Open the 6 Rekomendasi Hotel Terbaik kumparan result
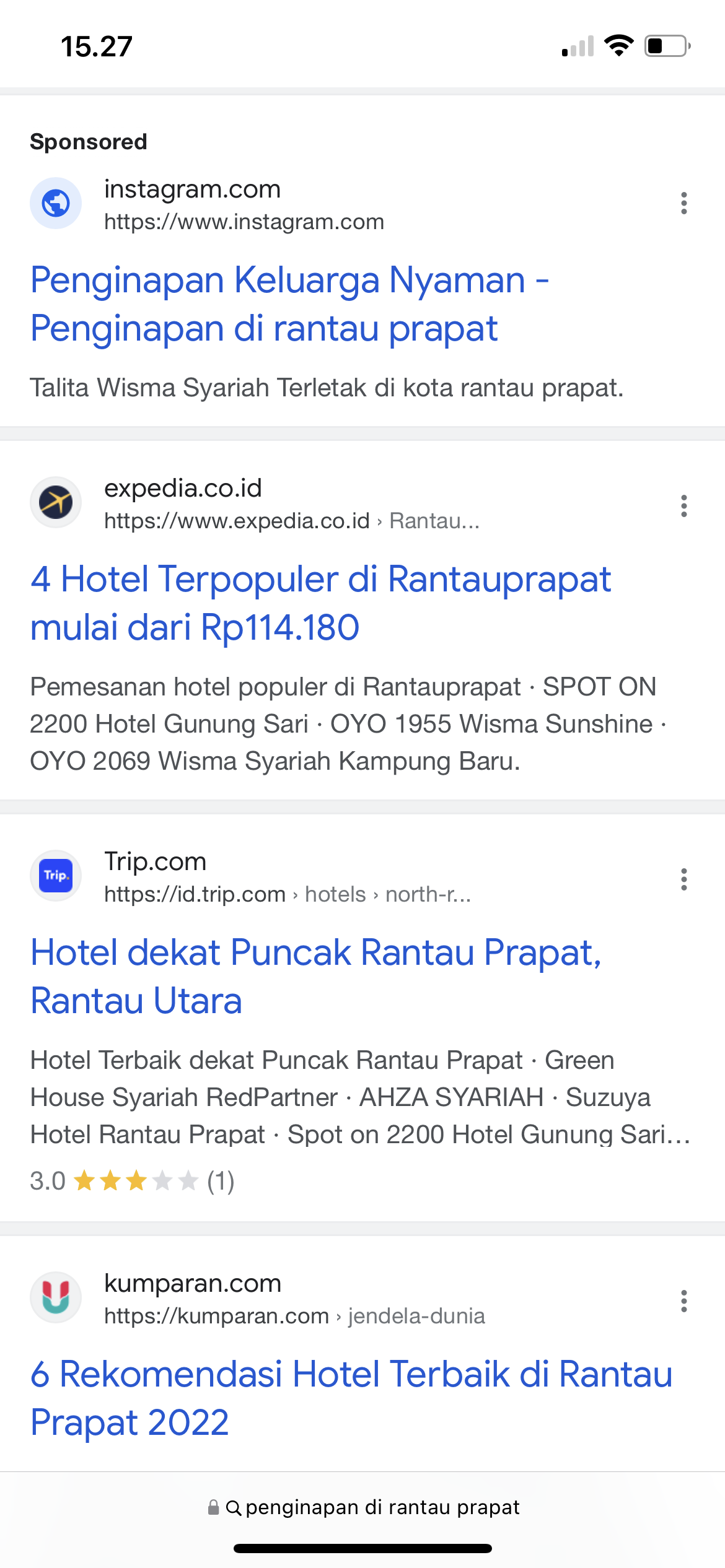The image size is (725, 1568). click(x=351, y=1398)
